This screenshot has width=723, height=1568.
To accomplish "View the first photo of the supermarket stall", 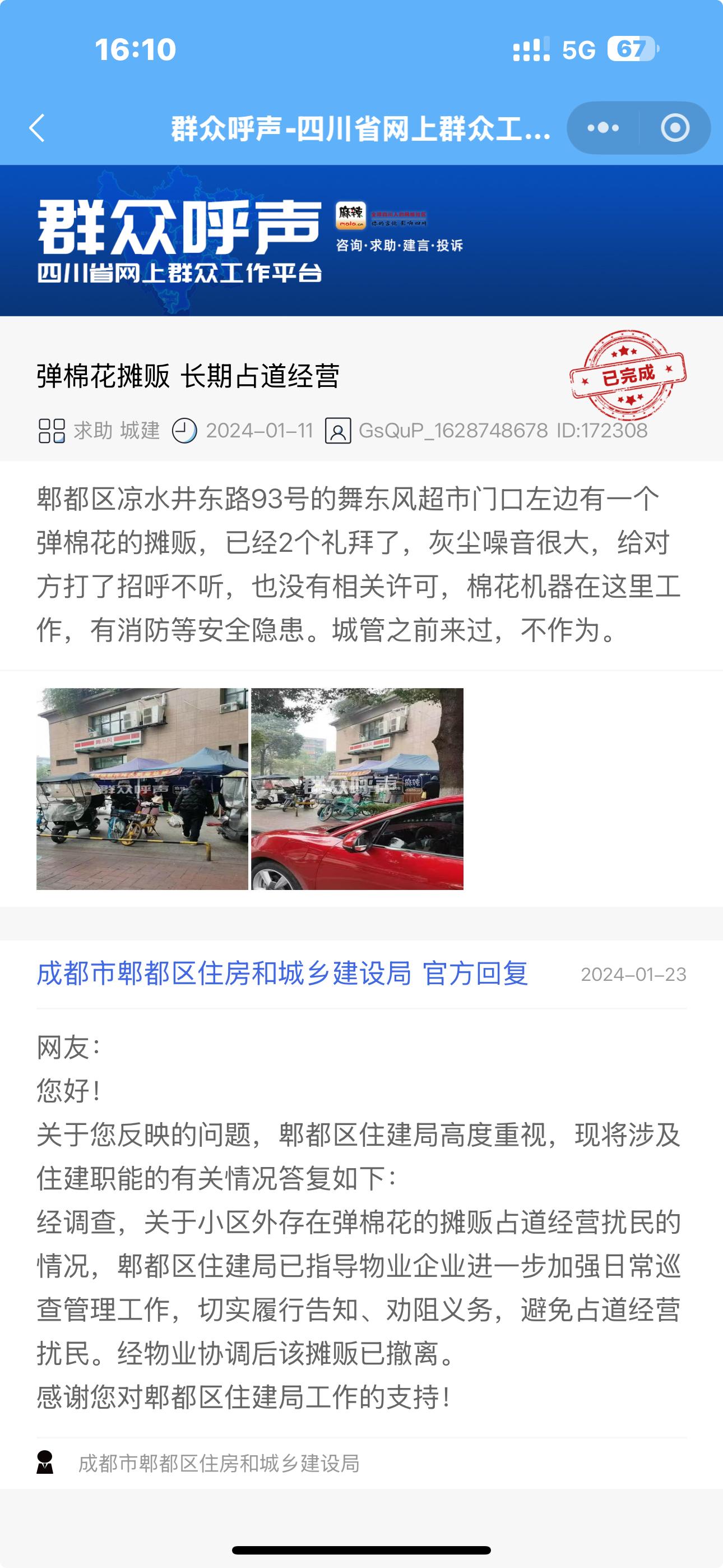I will point(142,789).
